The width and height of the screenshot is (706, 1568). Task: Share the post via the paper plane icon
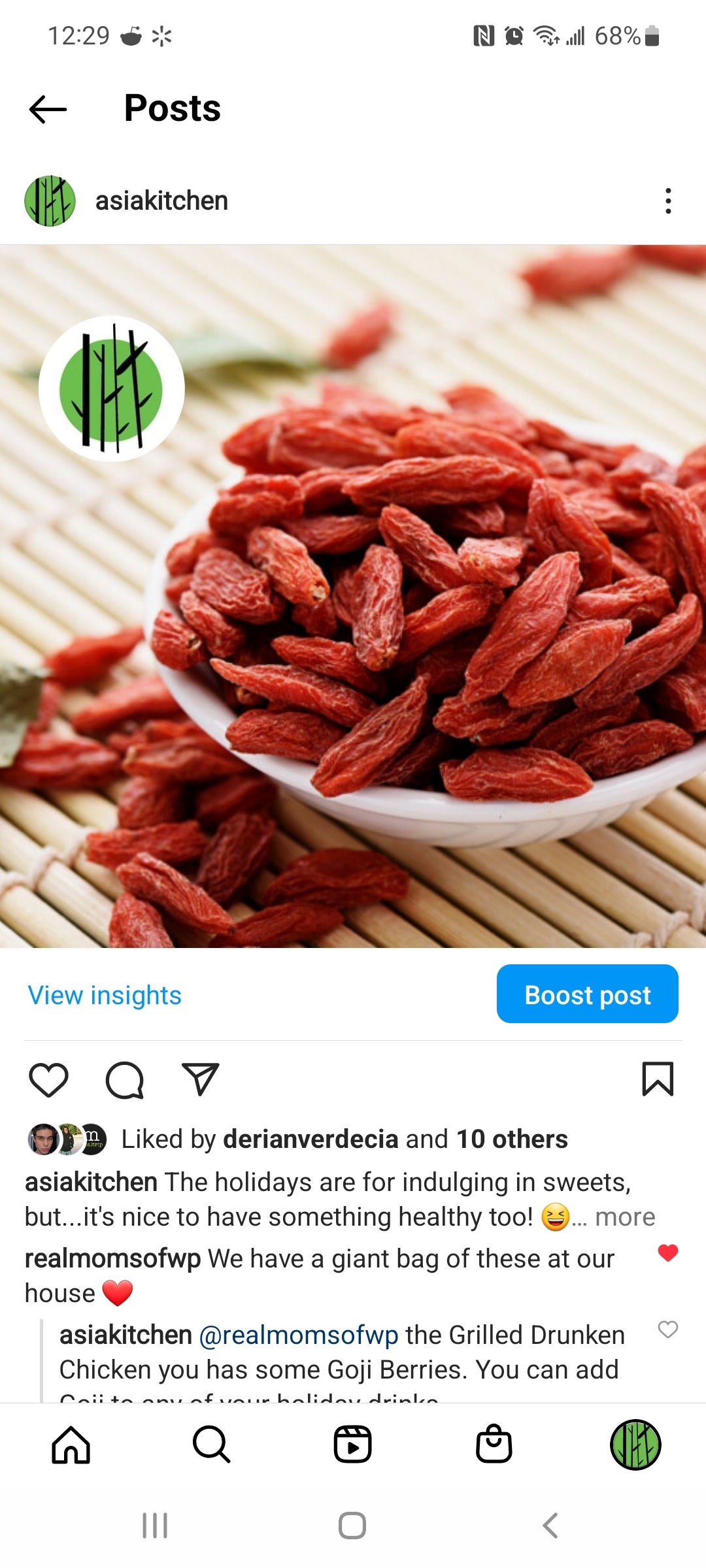[x=200, y=1079]
